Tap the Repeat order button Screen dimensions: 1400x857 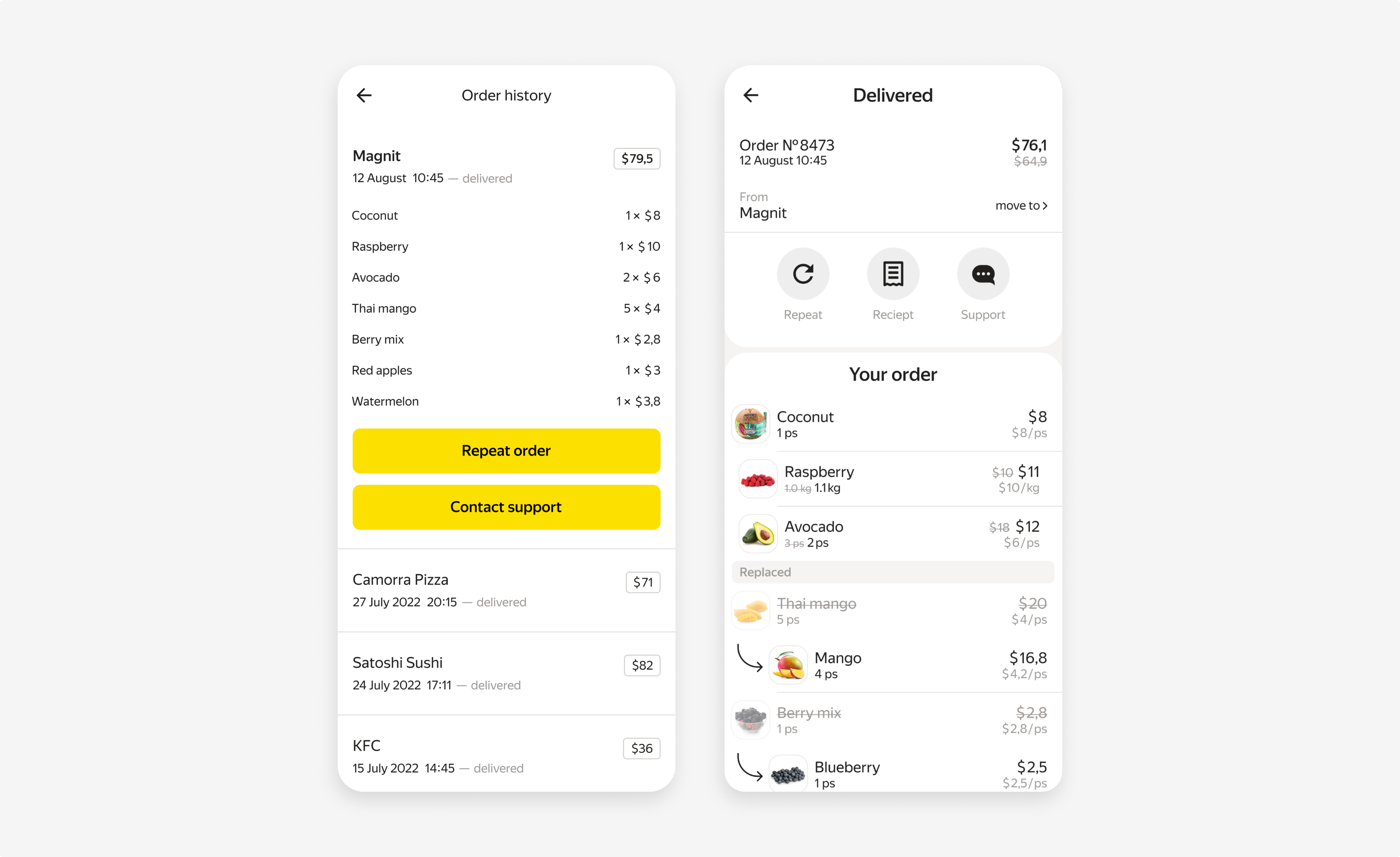pyautogui.click(x=506, y=451)
